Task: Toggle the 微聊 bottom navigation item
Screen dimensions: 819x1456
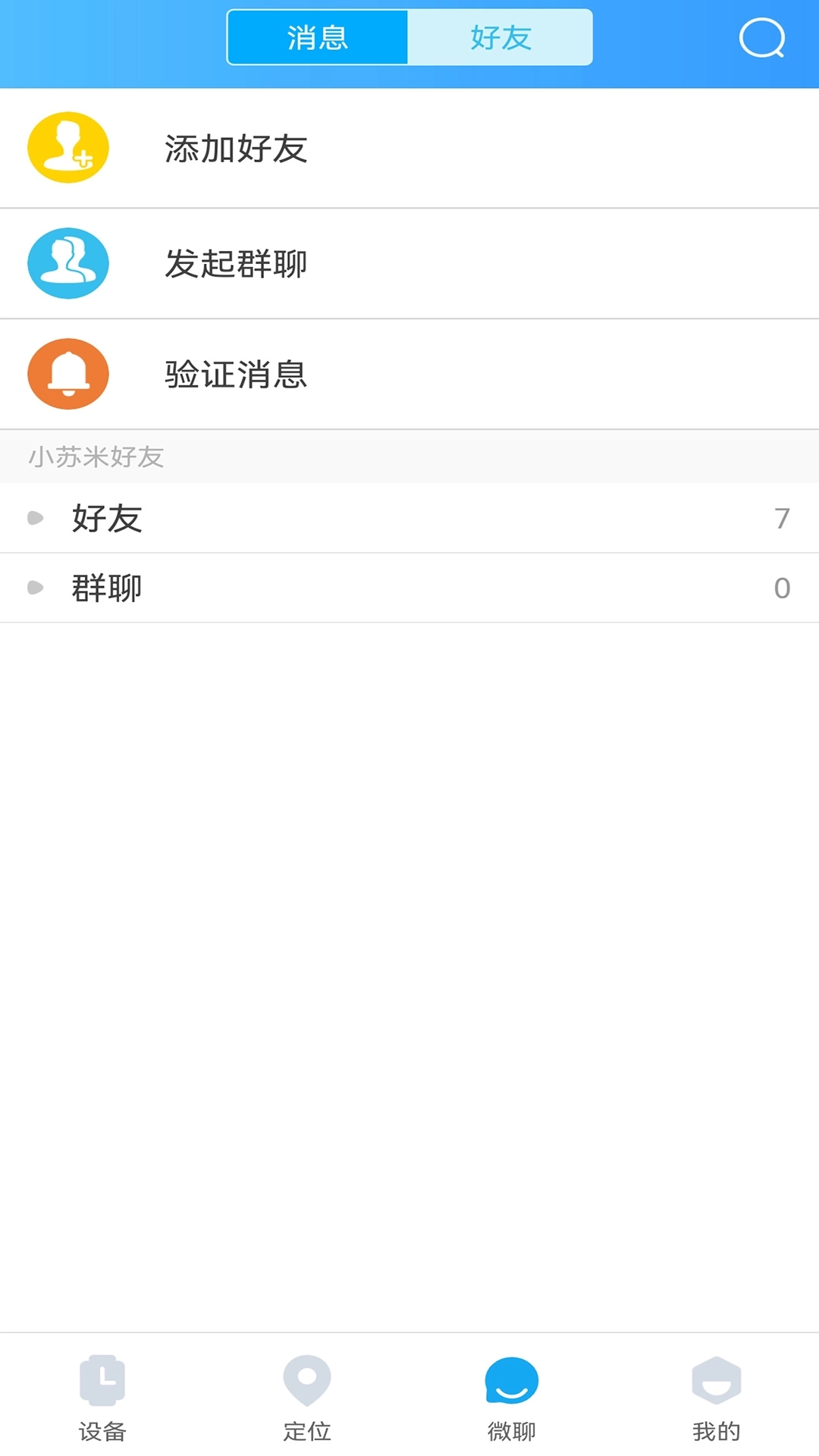Action: click(512, 1403)
